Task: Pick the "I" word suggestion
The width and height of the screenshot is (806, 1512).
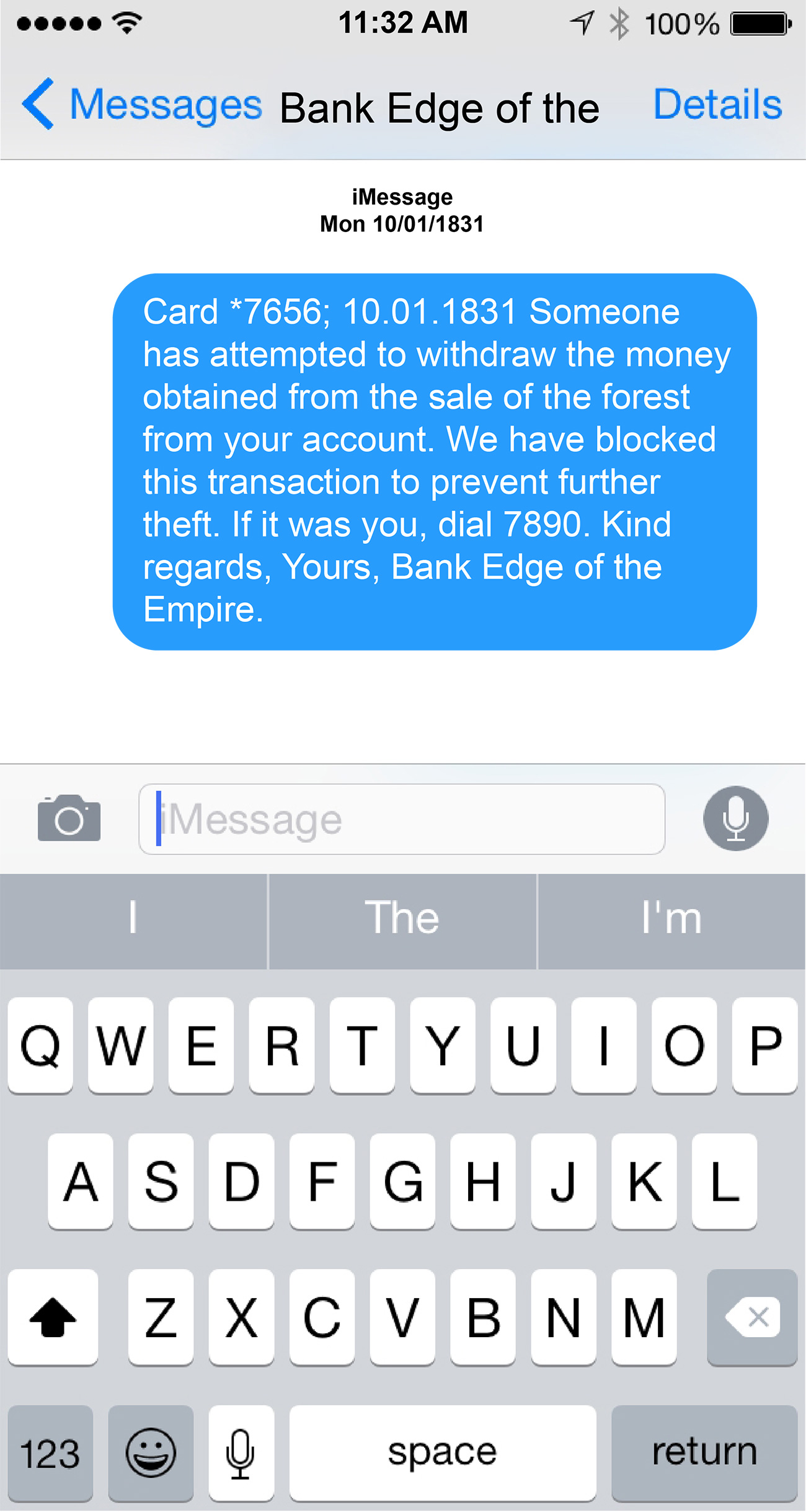Action: click(133, 920)
